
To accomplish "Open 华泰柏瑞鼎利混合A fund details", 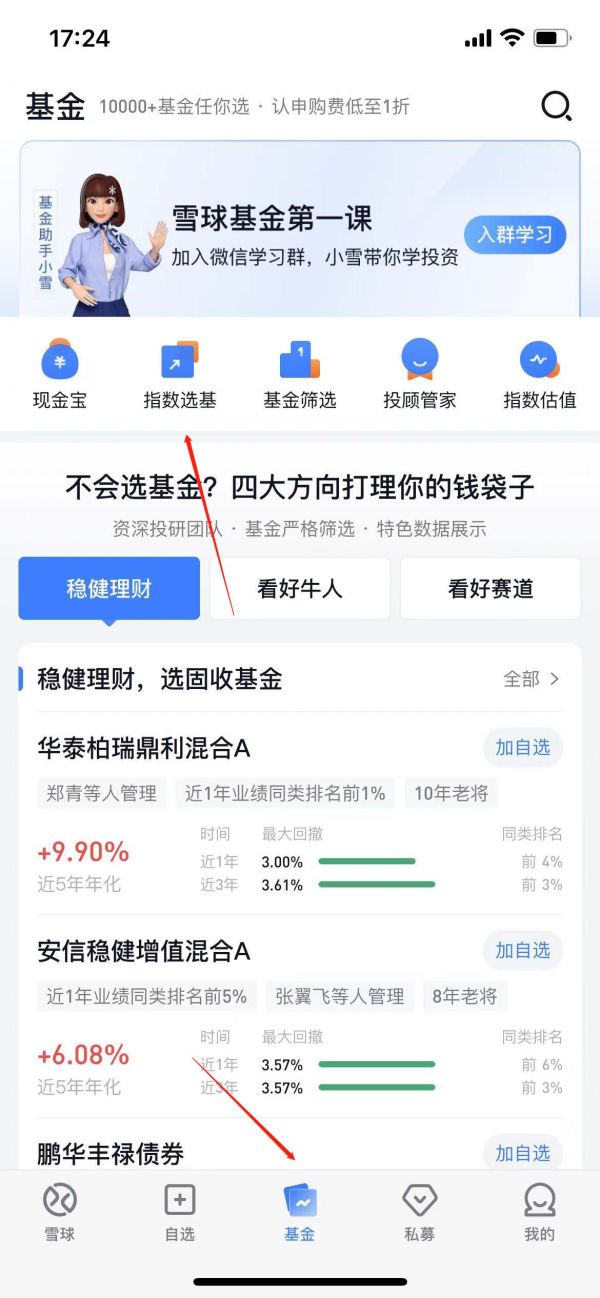I will pos(144,748).
